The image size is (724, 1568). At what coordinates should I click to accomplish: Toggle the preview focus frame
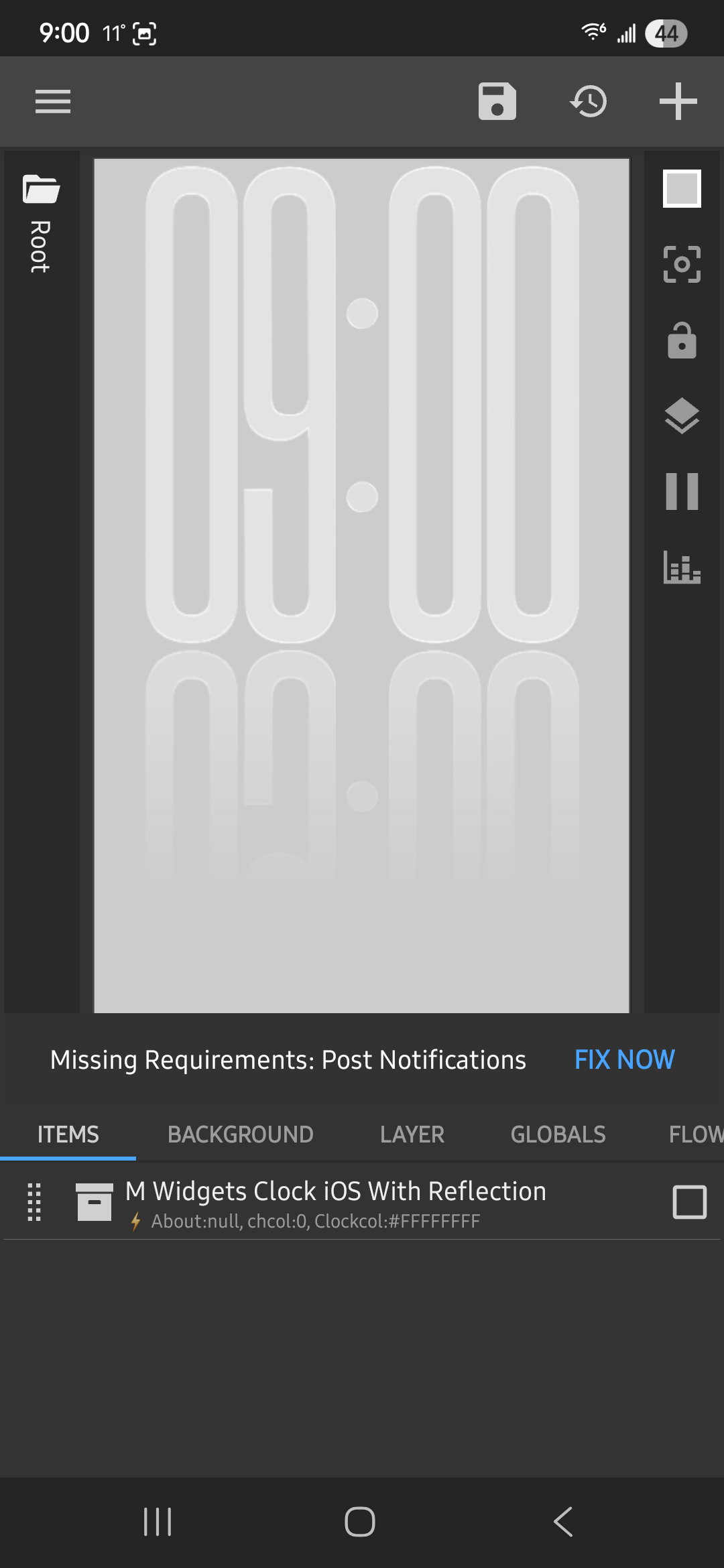[682, 264]
